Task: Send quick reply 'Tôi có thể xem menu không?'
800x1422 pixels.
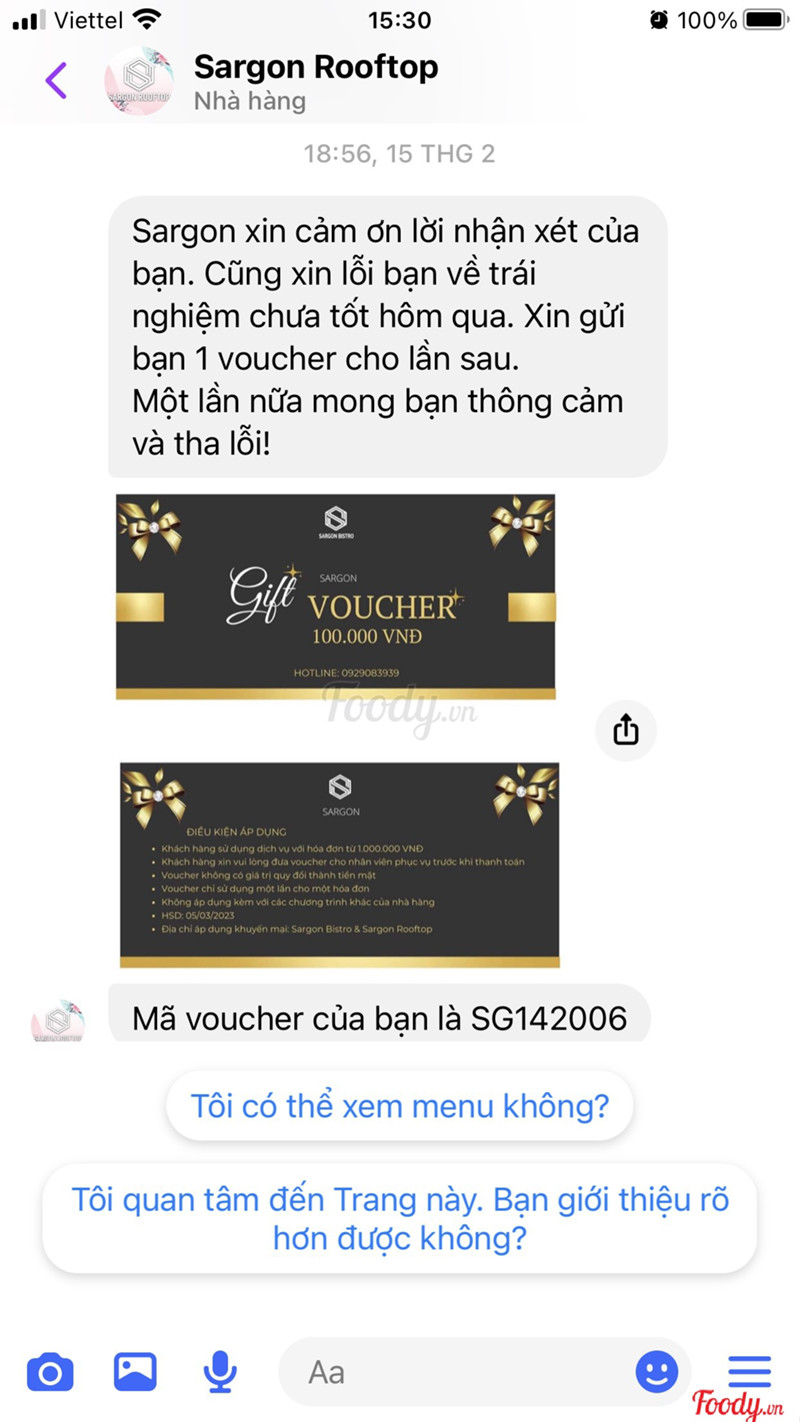Action: click(x=400, y=1106)
